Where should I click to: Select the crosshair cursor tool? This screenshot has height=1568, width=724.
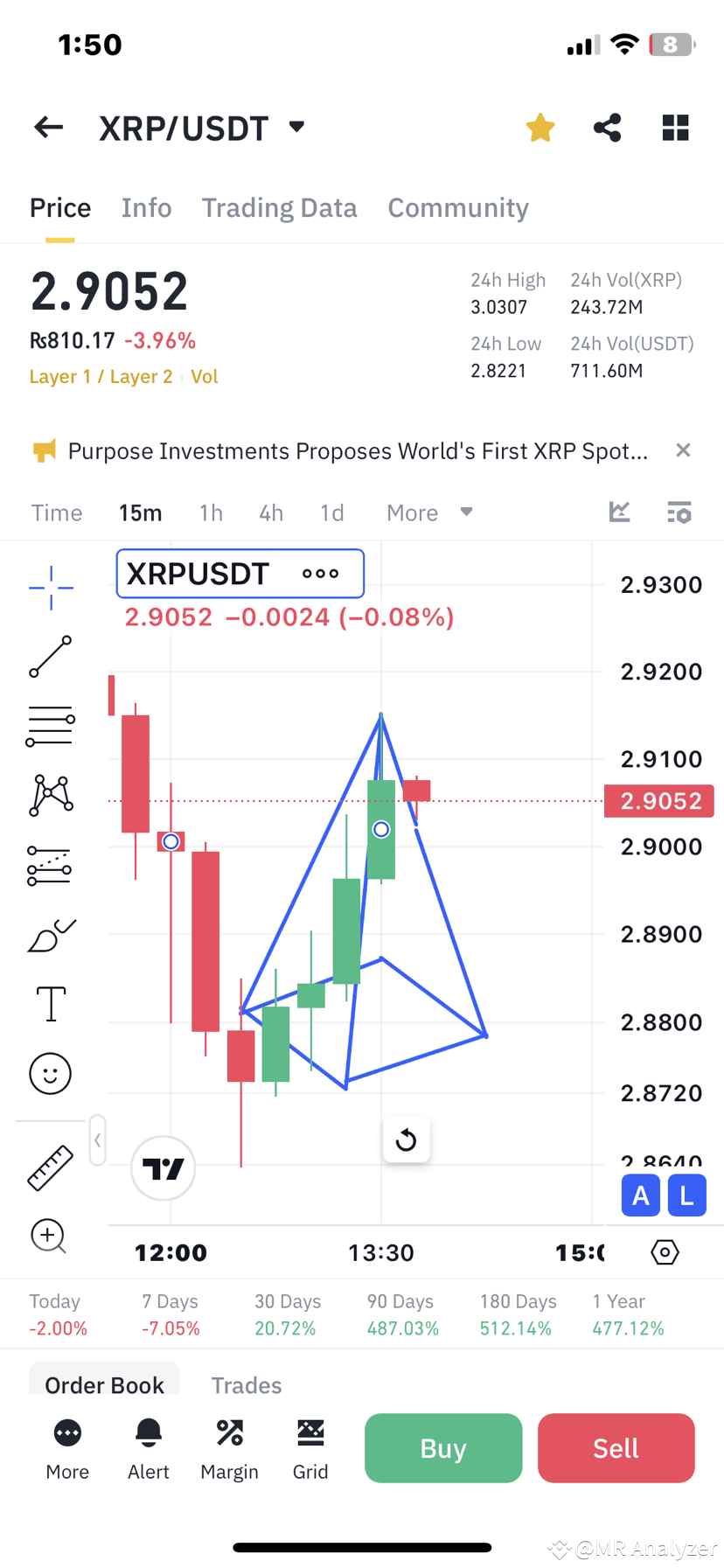pyautogui.click(x=50, y=588)
